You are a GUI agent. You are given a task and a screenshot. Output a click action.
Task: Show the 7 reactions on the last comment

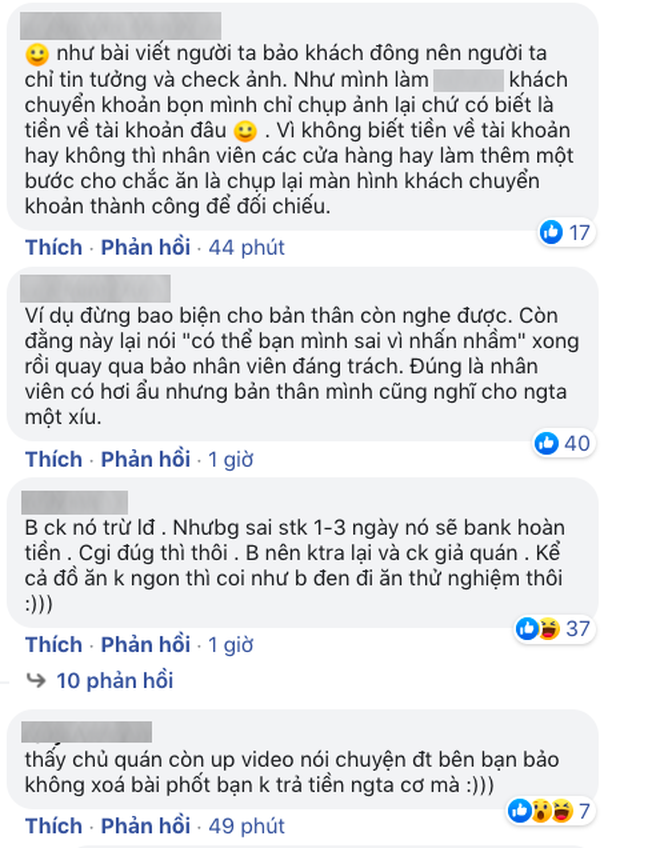tap(550, 806)
